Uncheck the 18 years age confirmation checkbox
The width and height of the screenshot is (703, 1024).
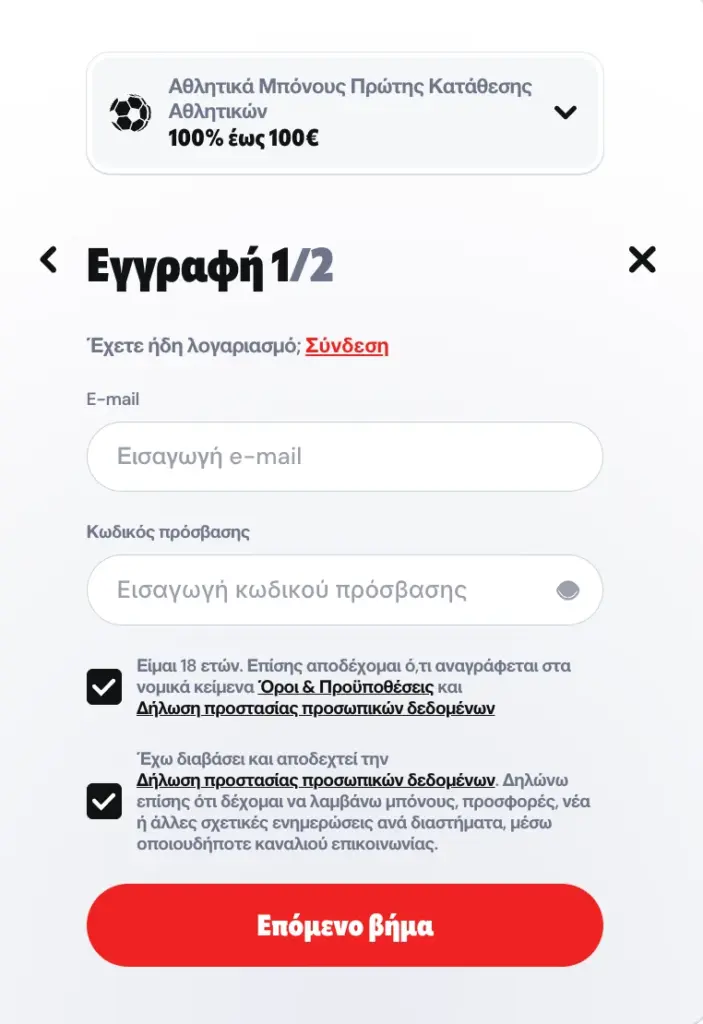click(x=104, y=687)
